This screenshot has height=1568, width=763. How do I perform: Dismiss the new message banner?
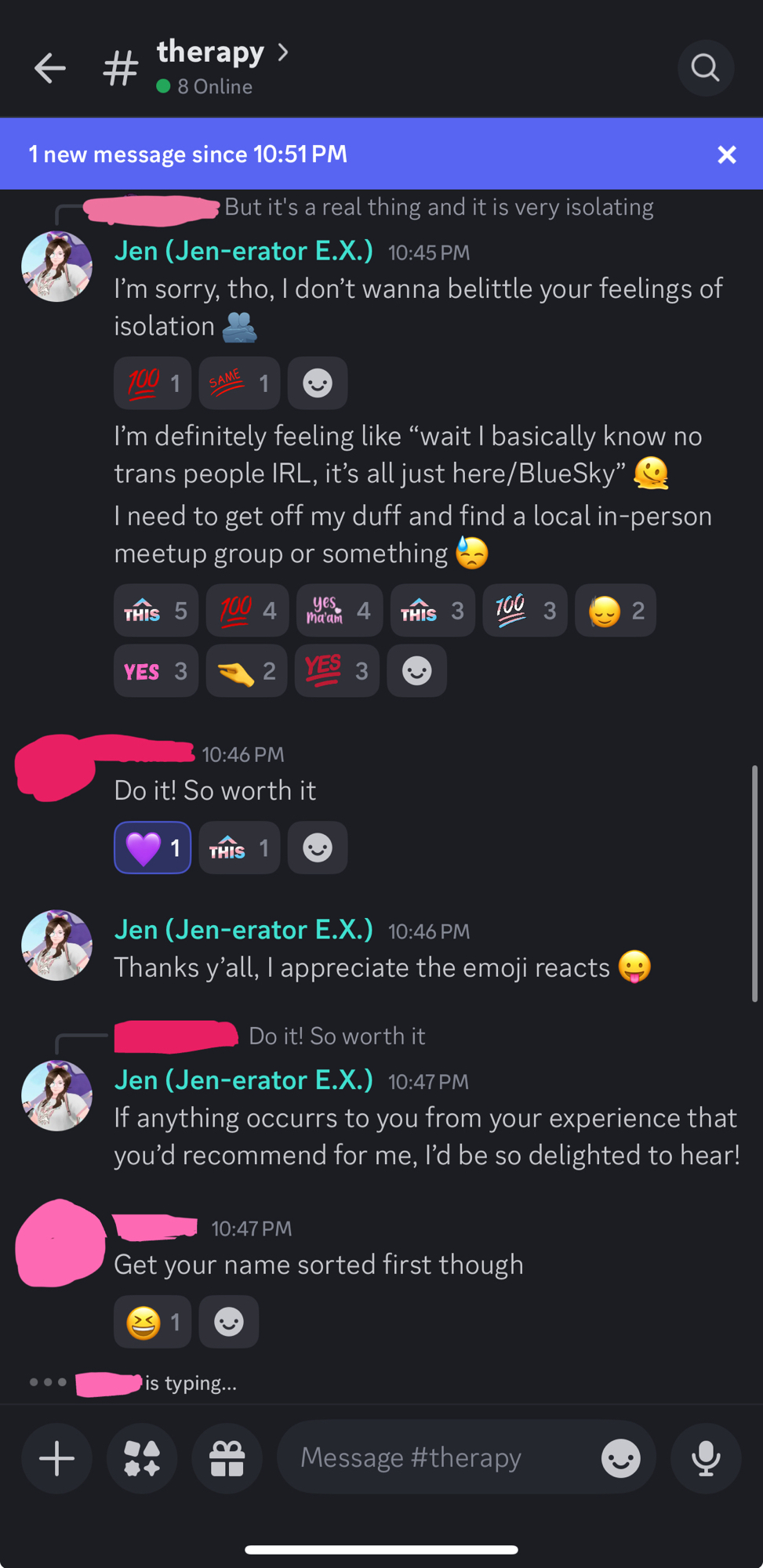coord(727,154)
